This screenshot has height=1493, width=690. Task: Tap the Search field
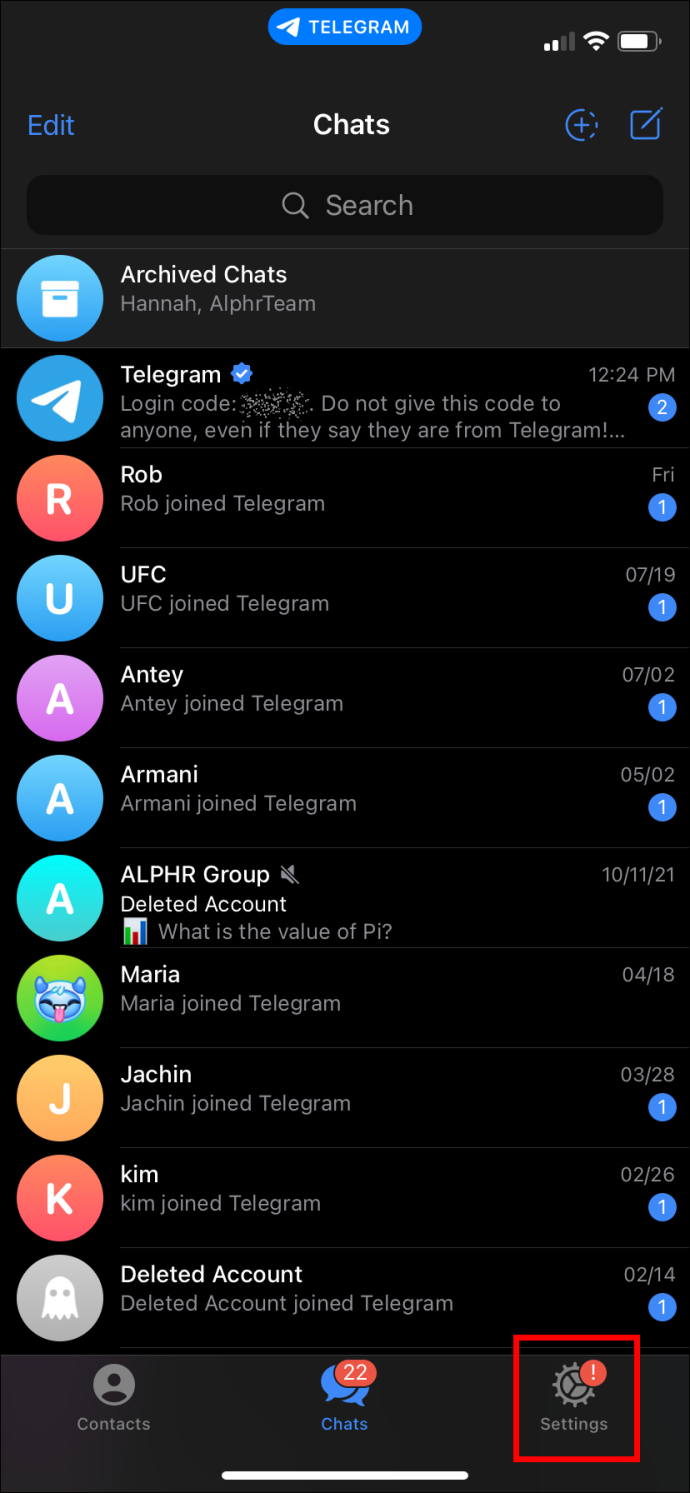345,205
